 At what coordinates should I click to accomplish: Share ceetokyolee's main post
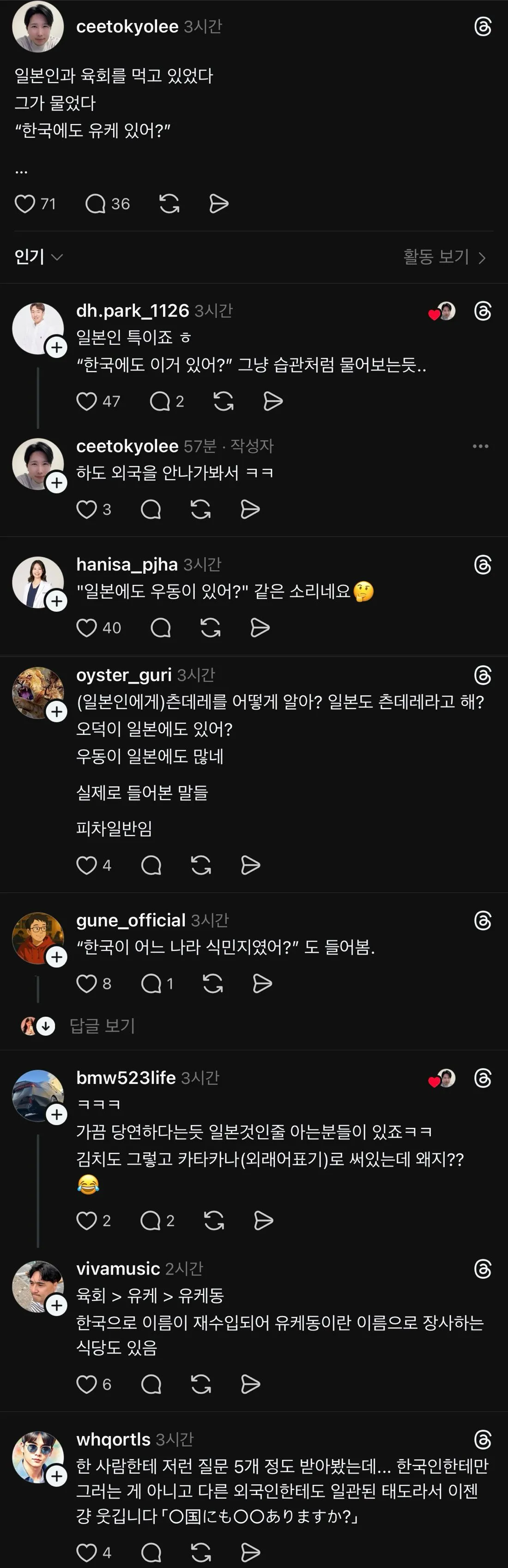(x=218, y=203)
